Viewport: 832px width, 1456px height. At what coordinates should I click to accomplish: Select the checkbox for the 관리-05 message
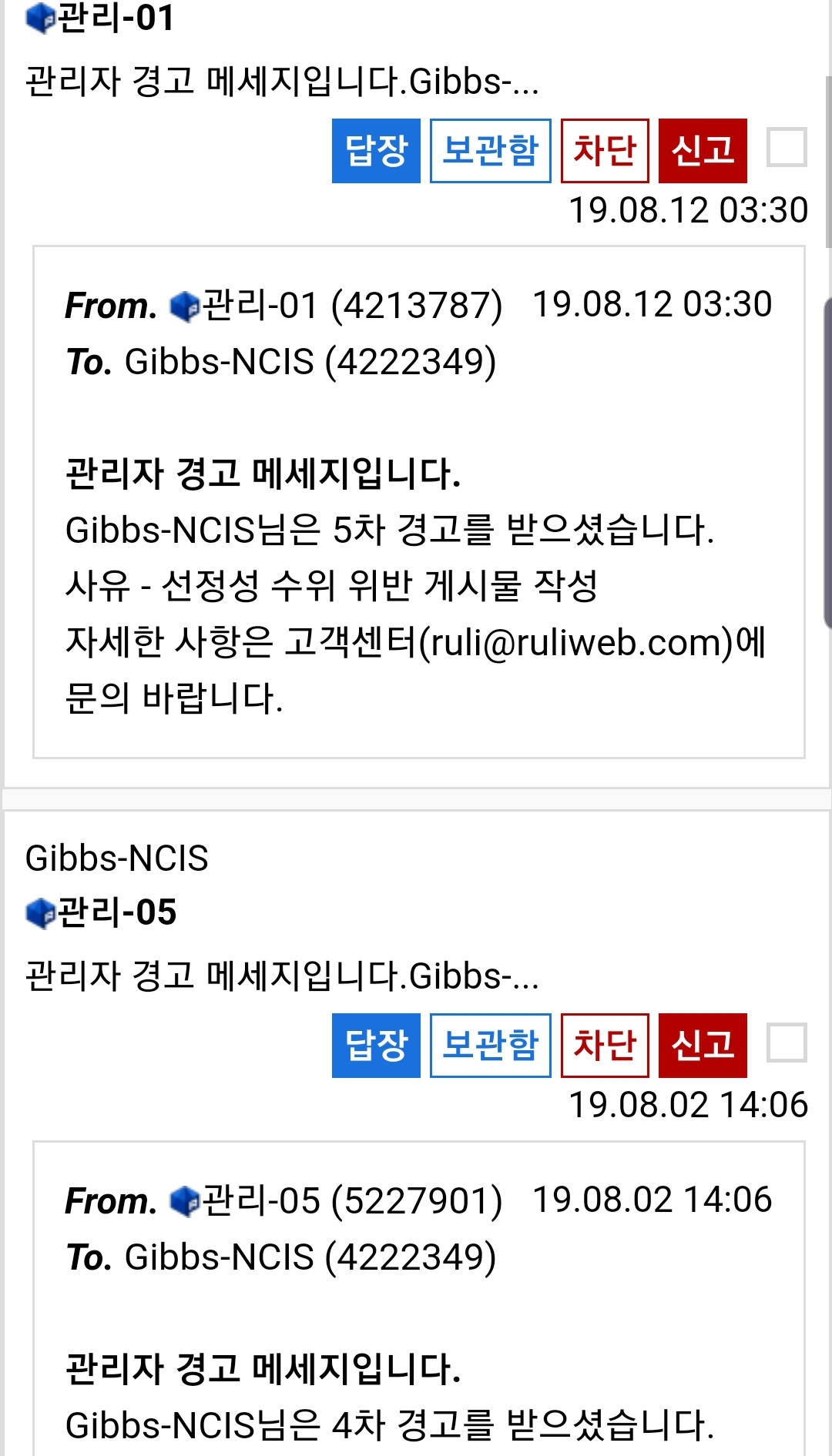pos(787,1043)
